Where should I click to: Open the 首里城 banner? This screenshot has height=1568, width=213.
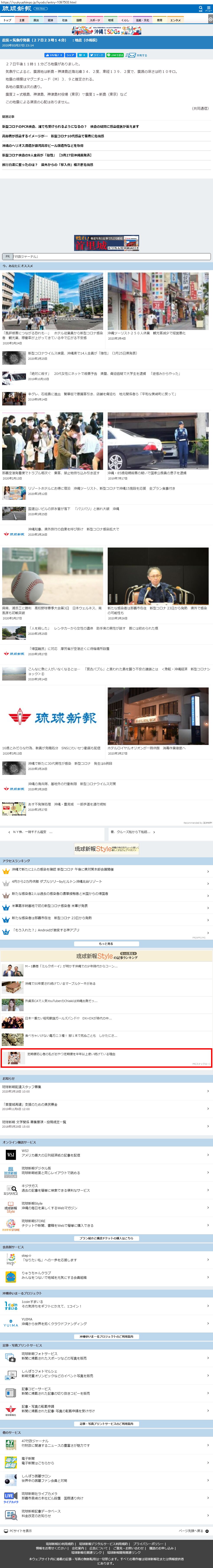[x=107, y=243]
